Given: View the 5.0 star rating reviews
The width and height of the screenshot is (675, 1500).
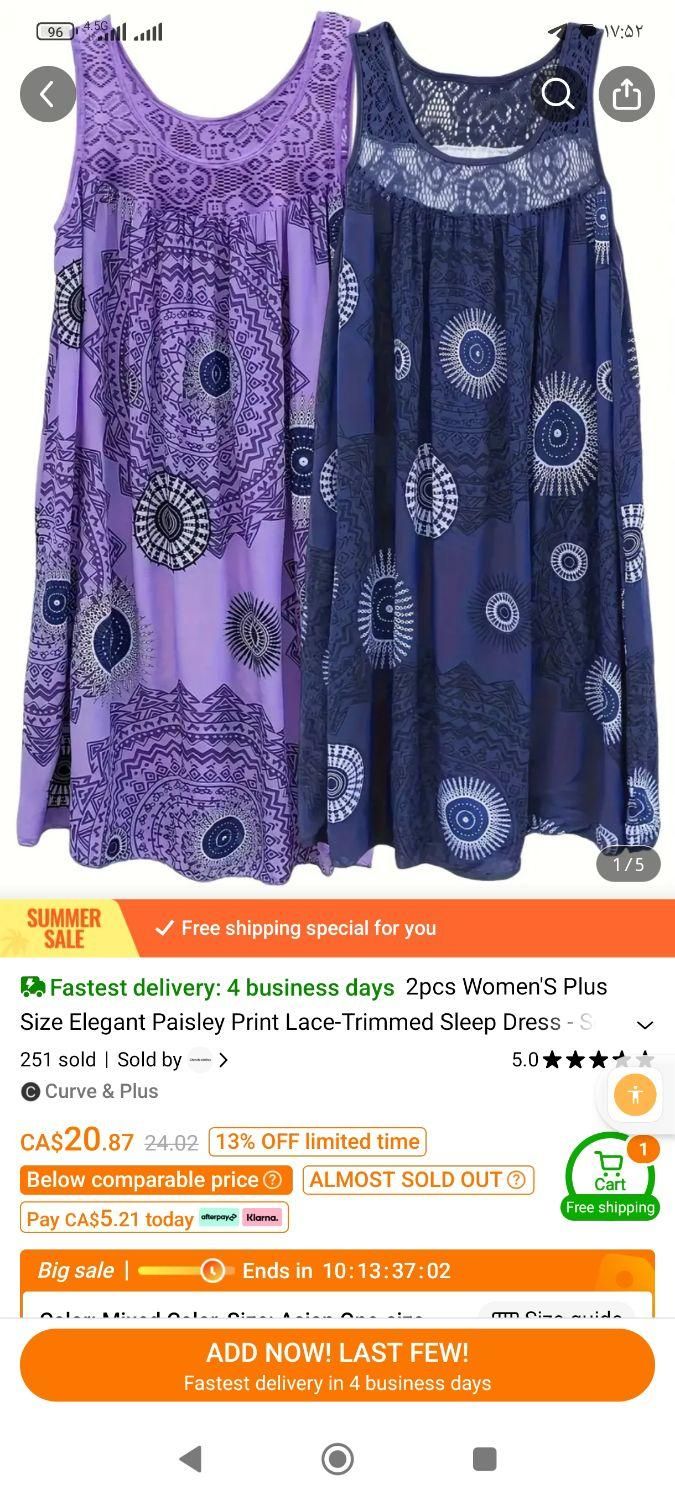Looking at the screenshot, I should pos(582,1060).
